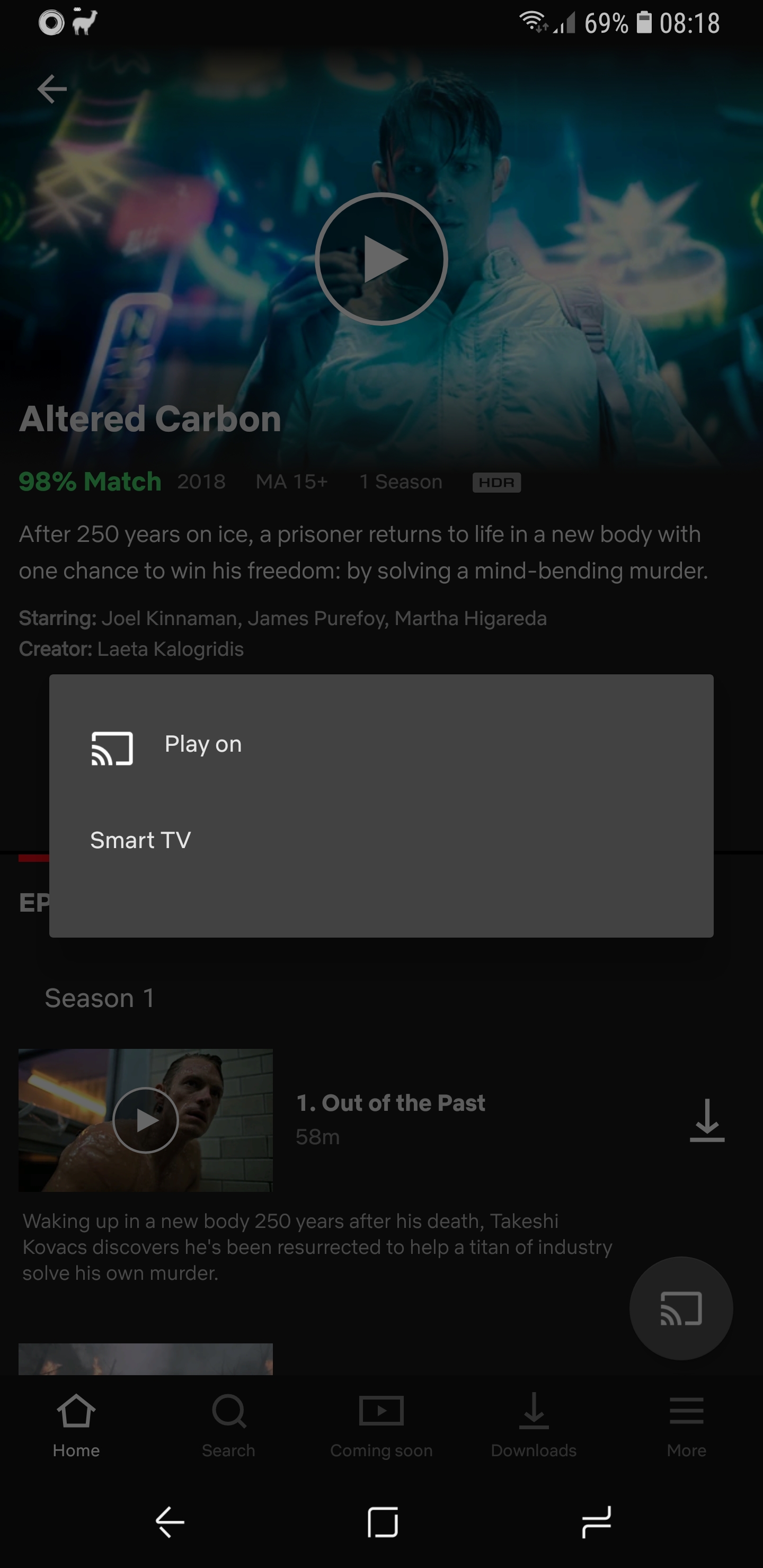Select Smart TV as cast device
Screen dimensions: 763x1568
click(x=381, y=841)
